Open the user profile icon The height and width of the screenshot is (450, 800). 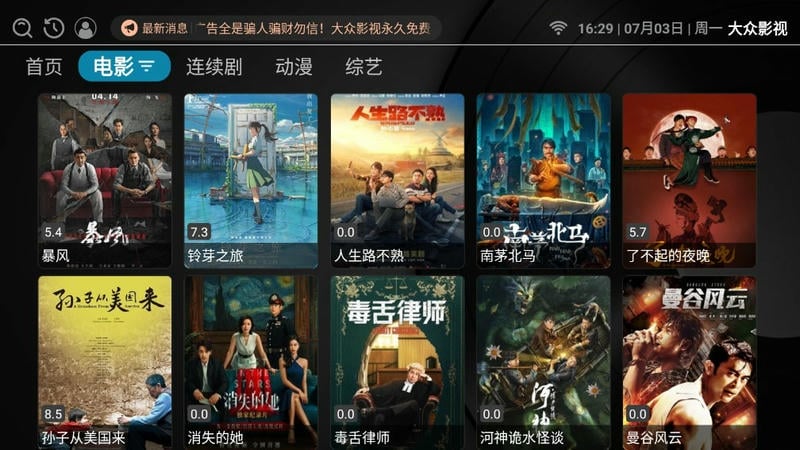click(x=86, y=28)
